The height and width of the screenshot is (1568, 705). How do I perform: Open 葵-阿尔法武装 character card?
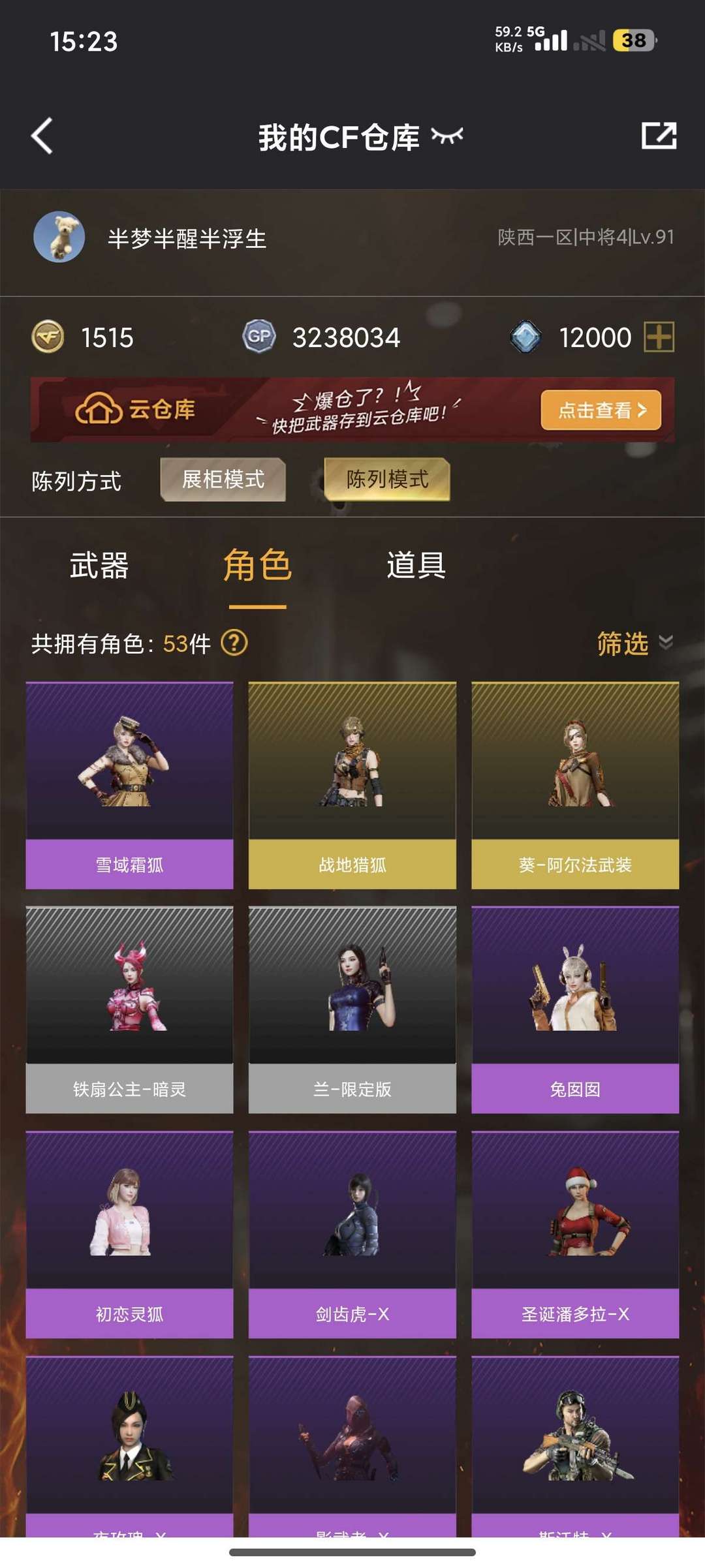tap(575, 785)
